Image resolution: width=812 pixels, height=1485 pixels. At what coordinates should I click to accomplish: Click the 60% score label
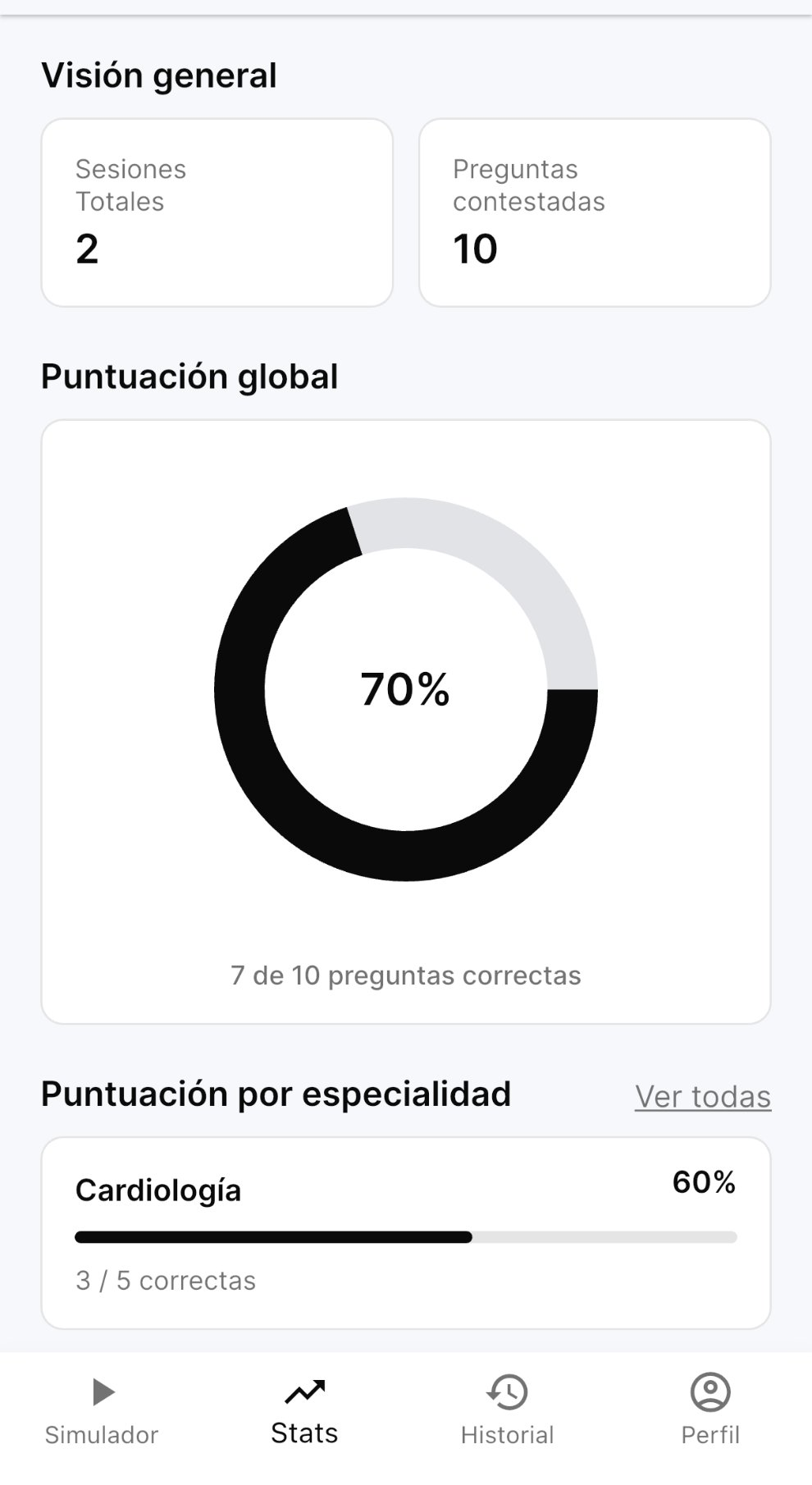click(704, 1183)
